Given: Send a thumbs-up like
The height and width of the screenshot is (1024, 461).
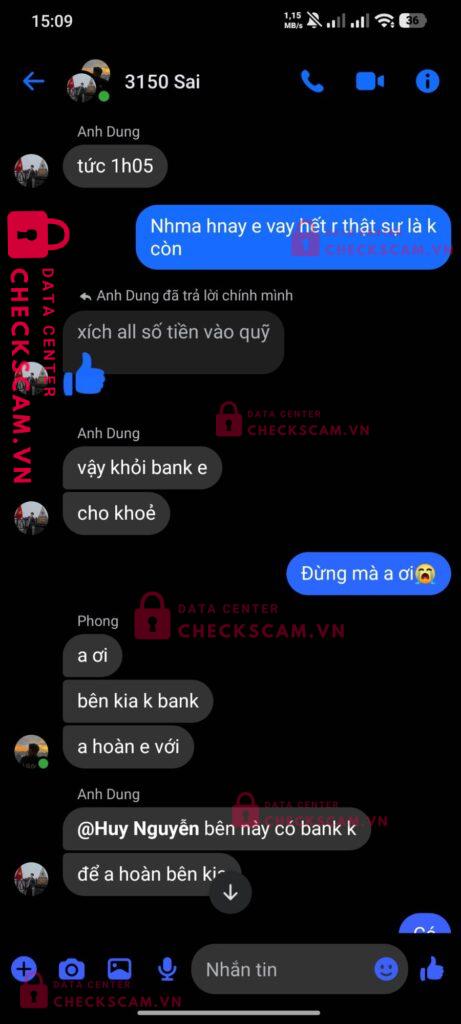Looking at the screenshot, I should 432,969.
